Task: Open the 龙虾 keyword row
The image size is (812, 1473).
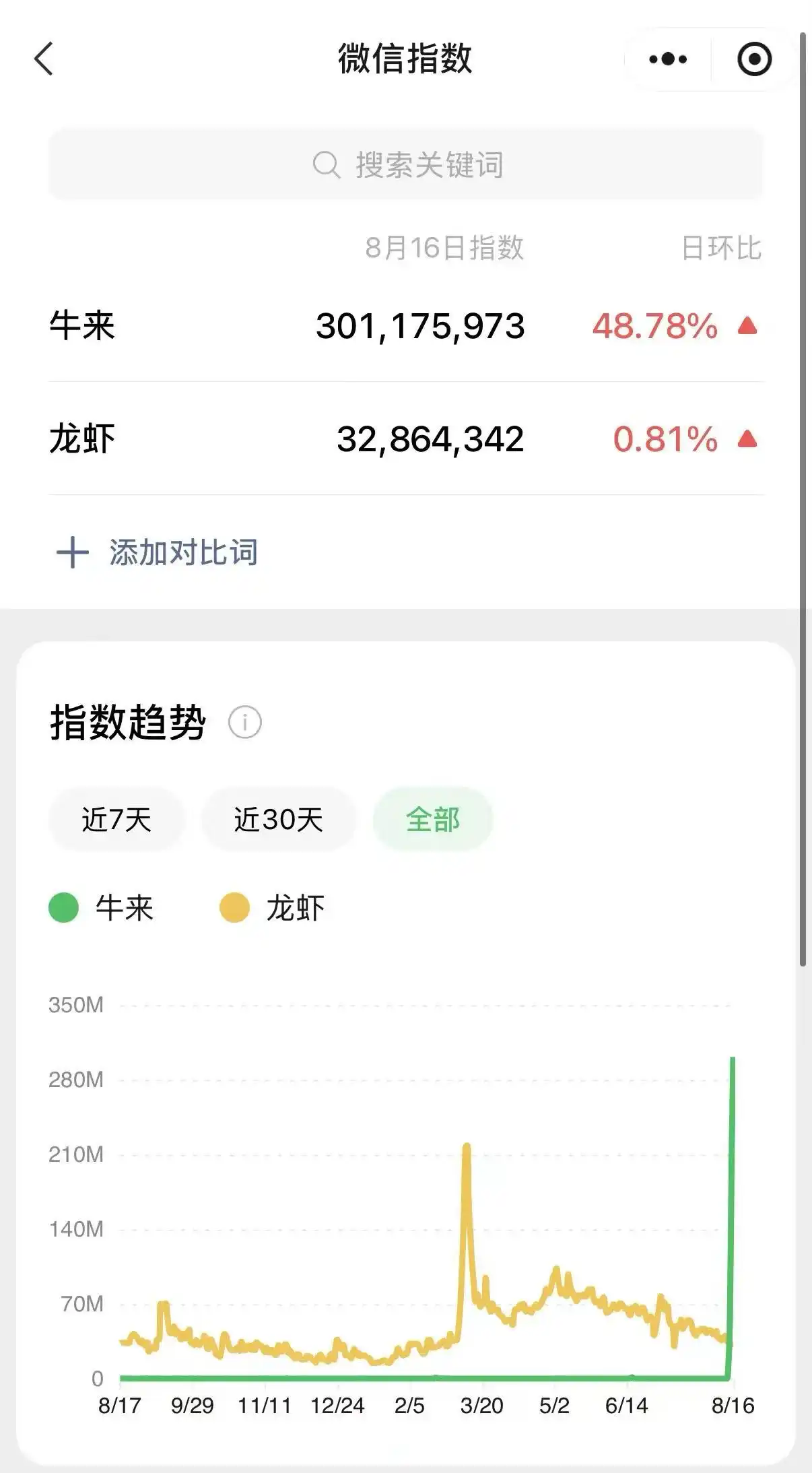Action: [406, 439]
